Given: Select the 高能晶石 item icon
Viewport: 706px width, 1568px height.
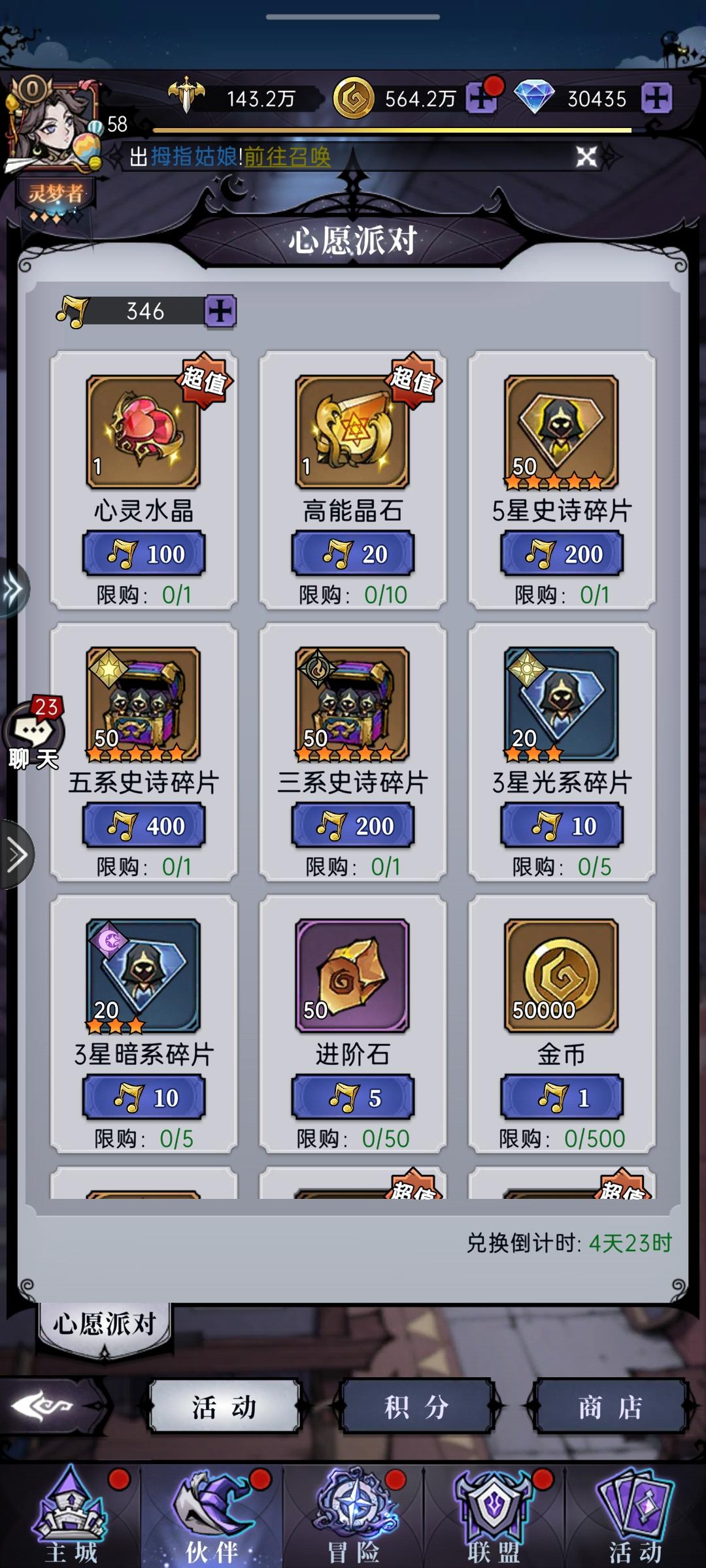Looking at the screenshot, I should point(352,428).
